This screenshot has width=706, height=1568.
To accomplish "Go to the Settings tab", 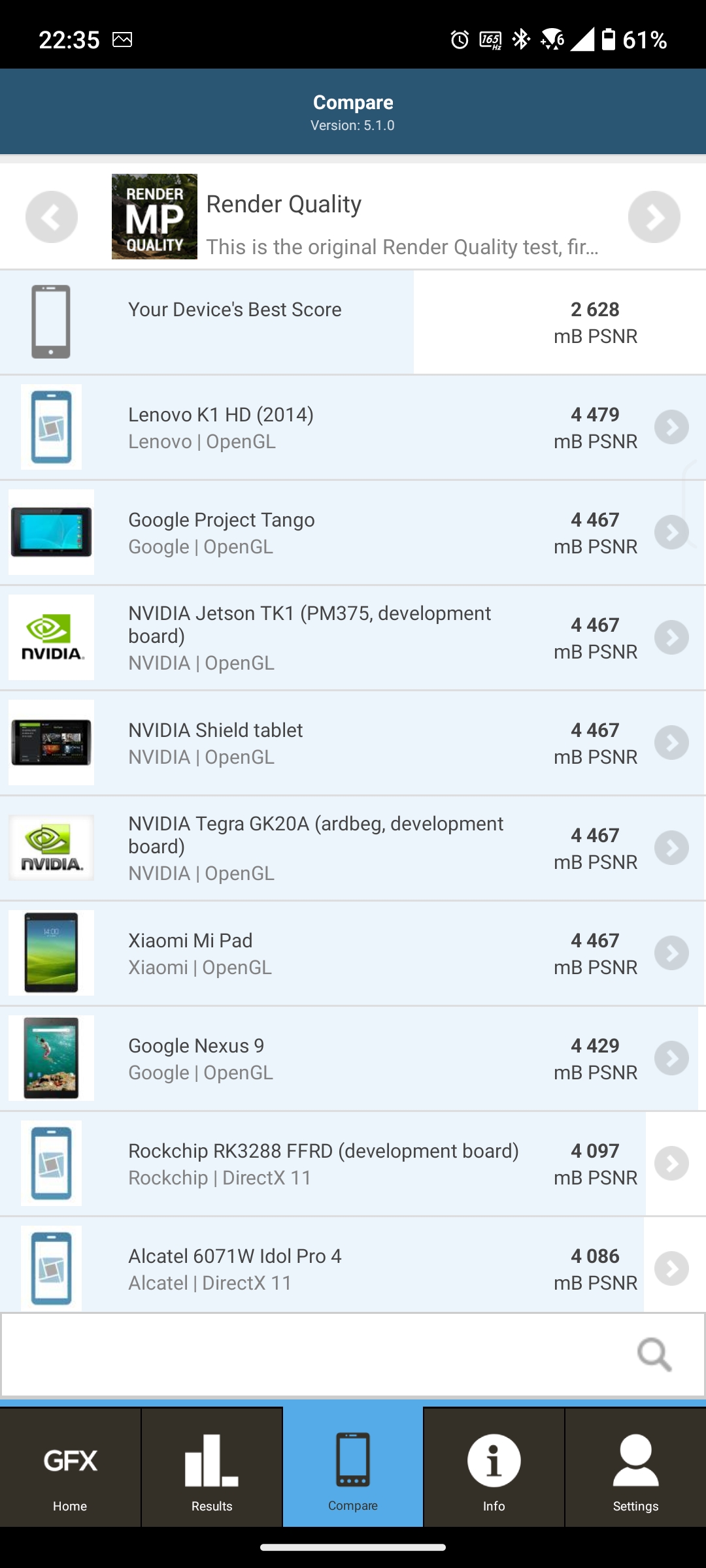I will [x=635, y=1467].
